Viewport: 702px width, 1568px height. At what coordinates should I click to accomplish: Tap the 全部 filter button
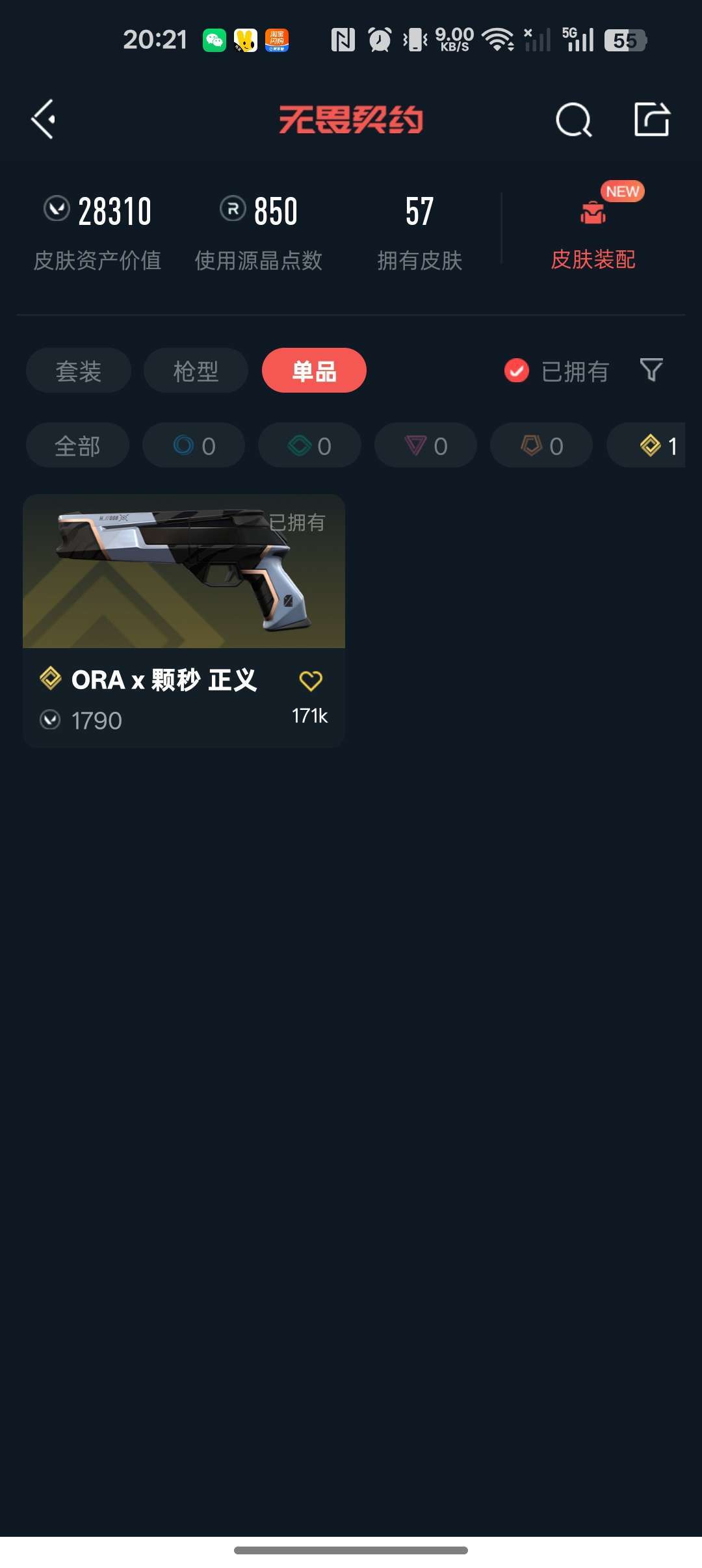[77, 445]
